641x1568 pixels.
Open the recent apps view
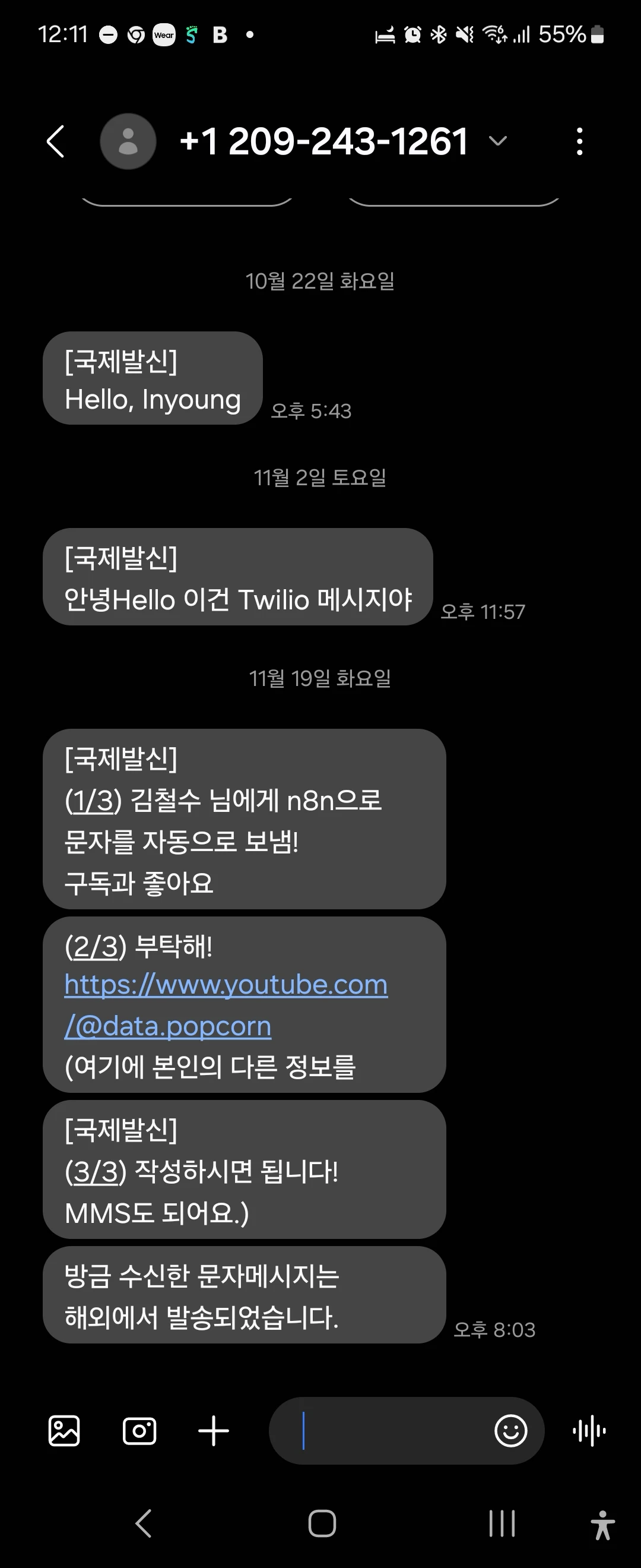pos(502,1523)
